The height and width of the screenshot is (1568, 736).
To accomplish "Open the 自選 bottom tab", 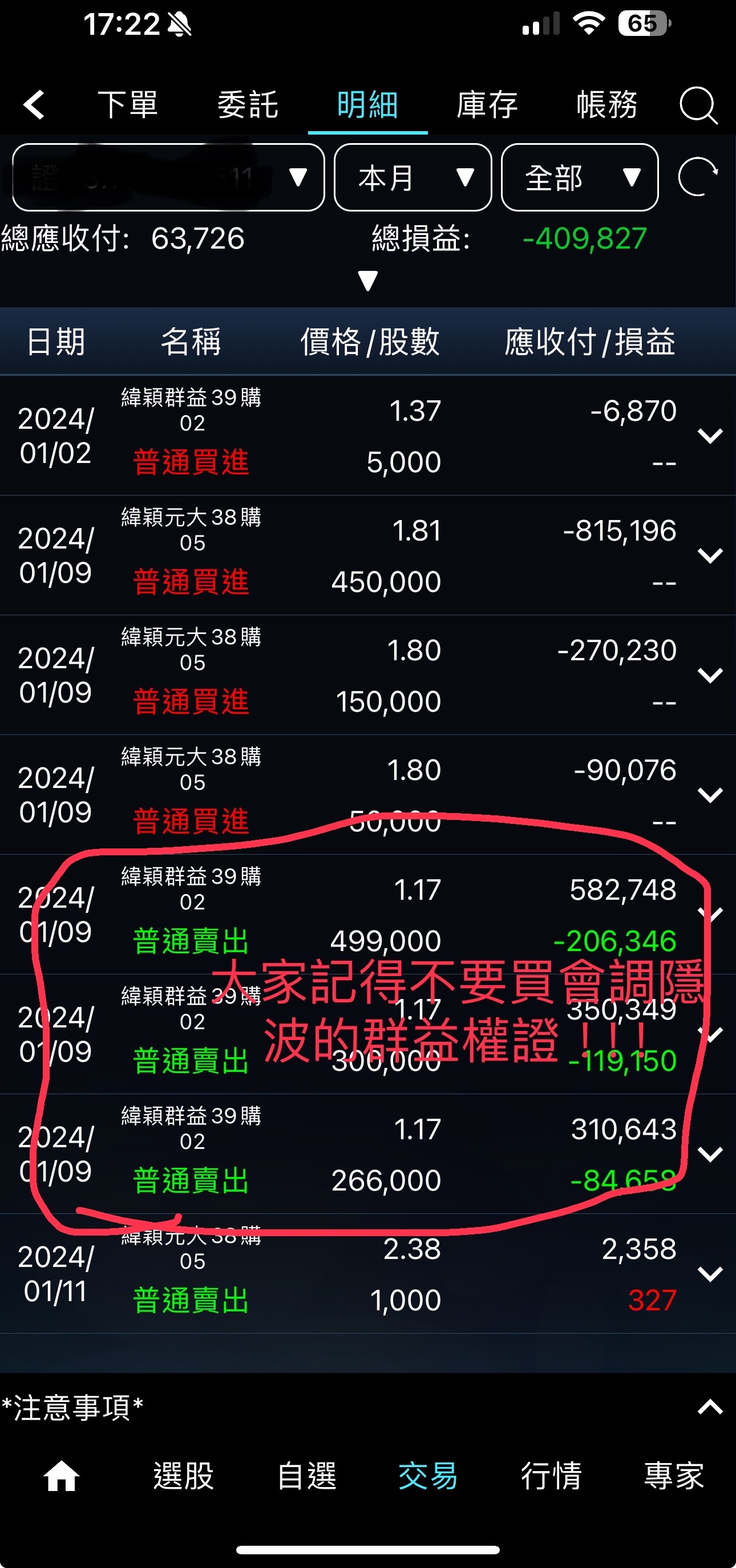I will 306,1476.
